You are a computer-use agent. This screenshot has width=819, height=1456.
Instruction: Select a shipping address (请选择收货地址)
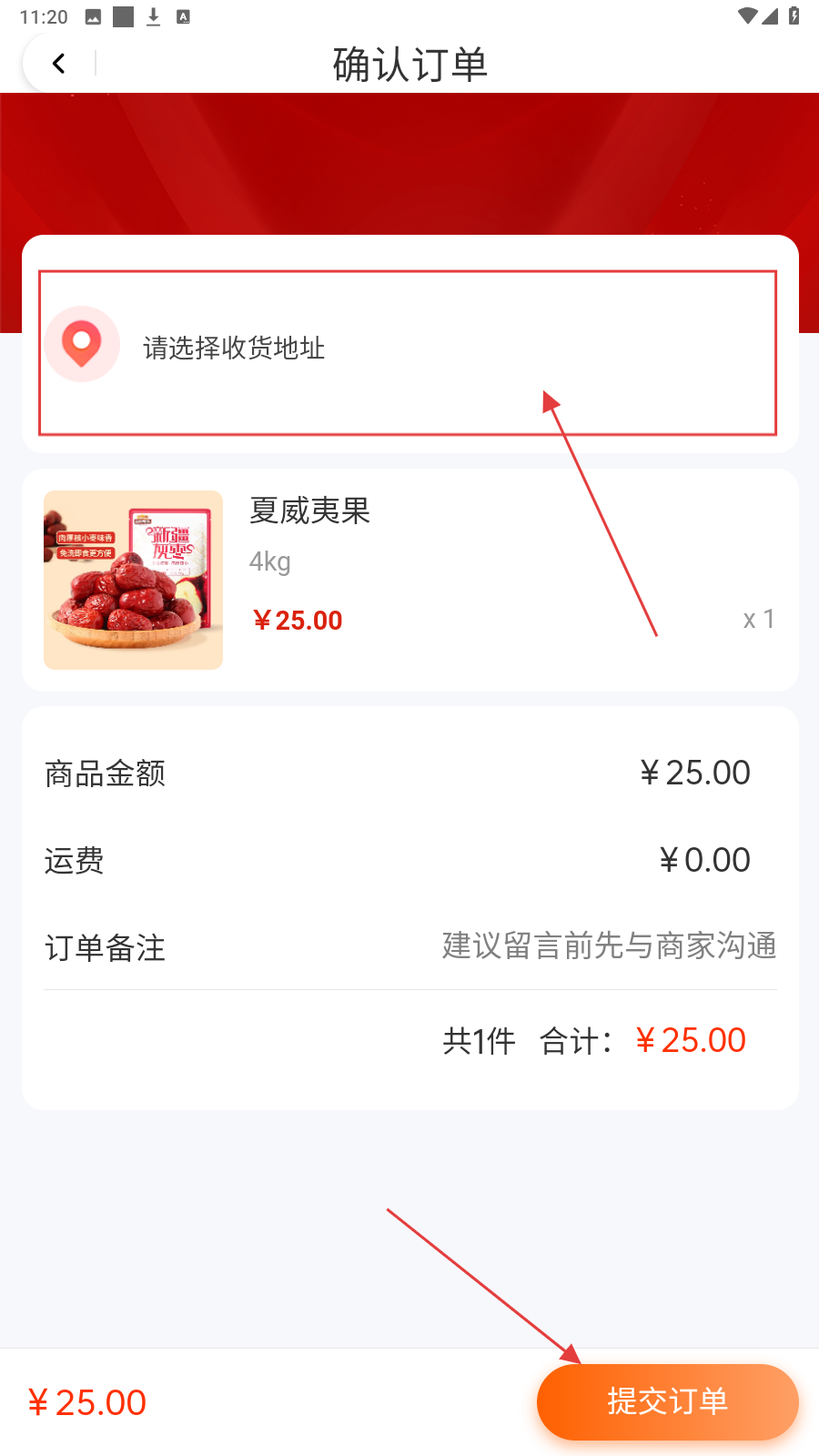pyautogui.click(x=234, y=348)
